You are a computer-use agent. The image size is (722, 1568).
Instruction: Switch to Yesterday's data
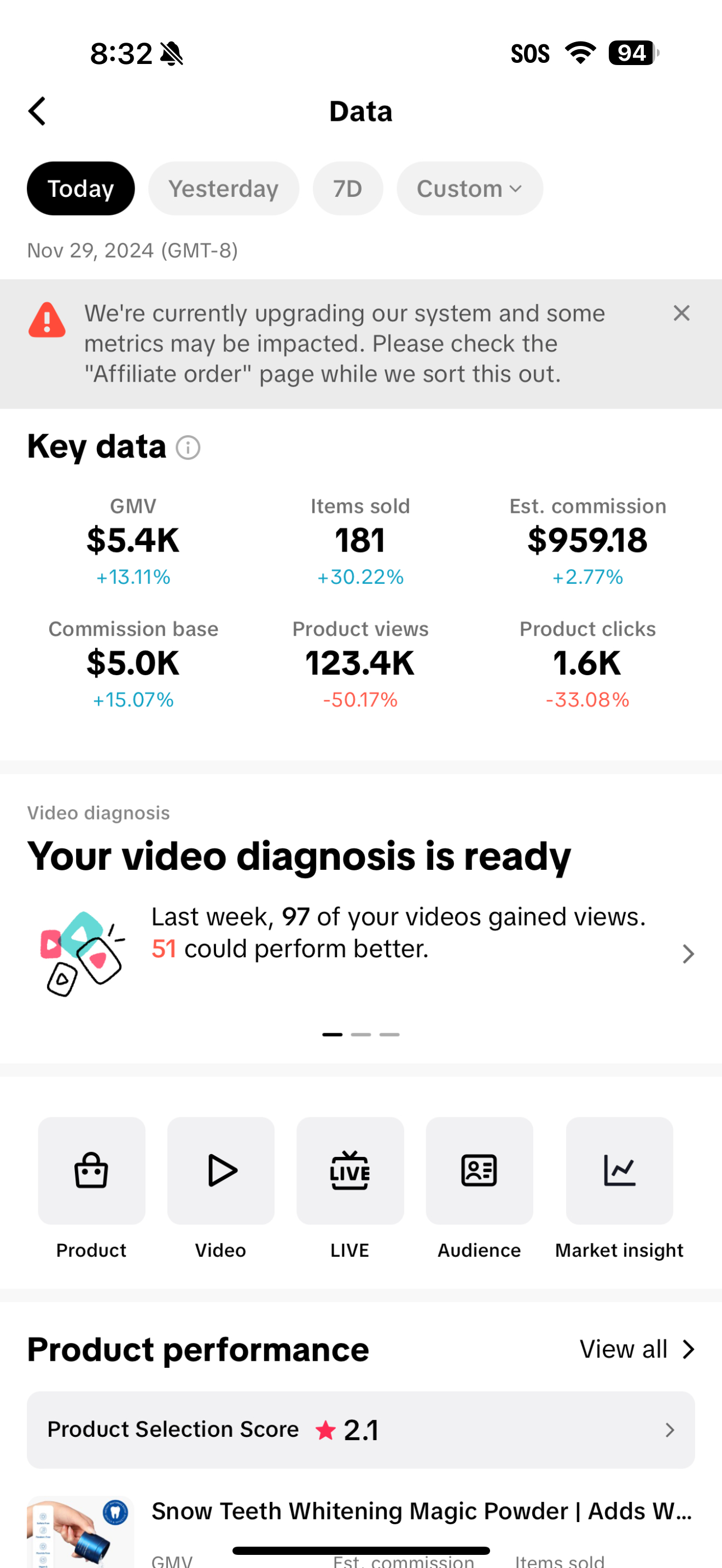tap(223, 189)
